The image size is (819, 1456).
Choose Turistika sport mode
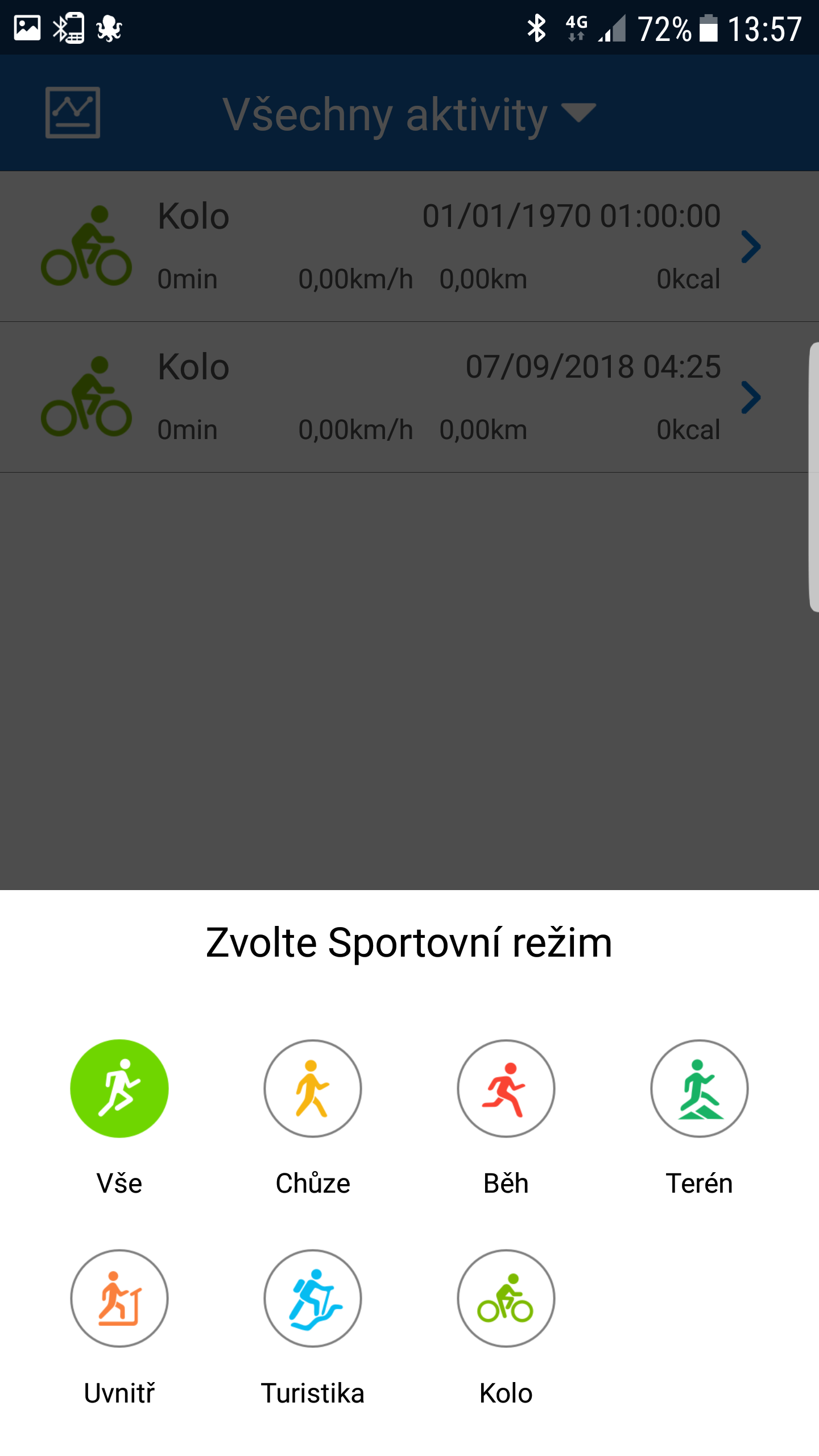point(313,1298)
